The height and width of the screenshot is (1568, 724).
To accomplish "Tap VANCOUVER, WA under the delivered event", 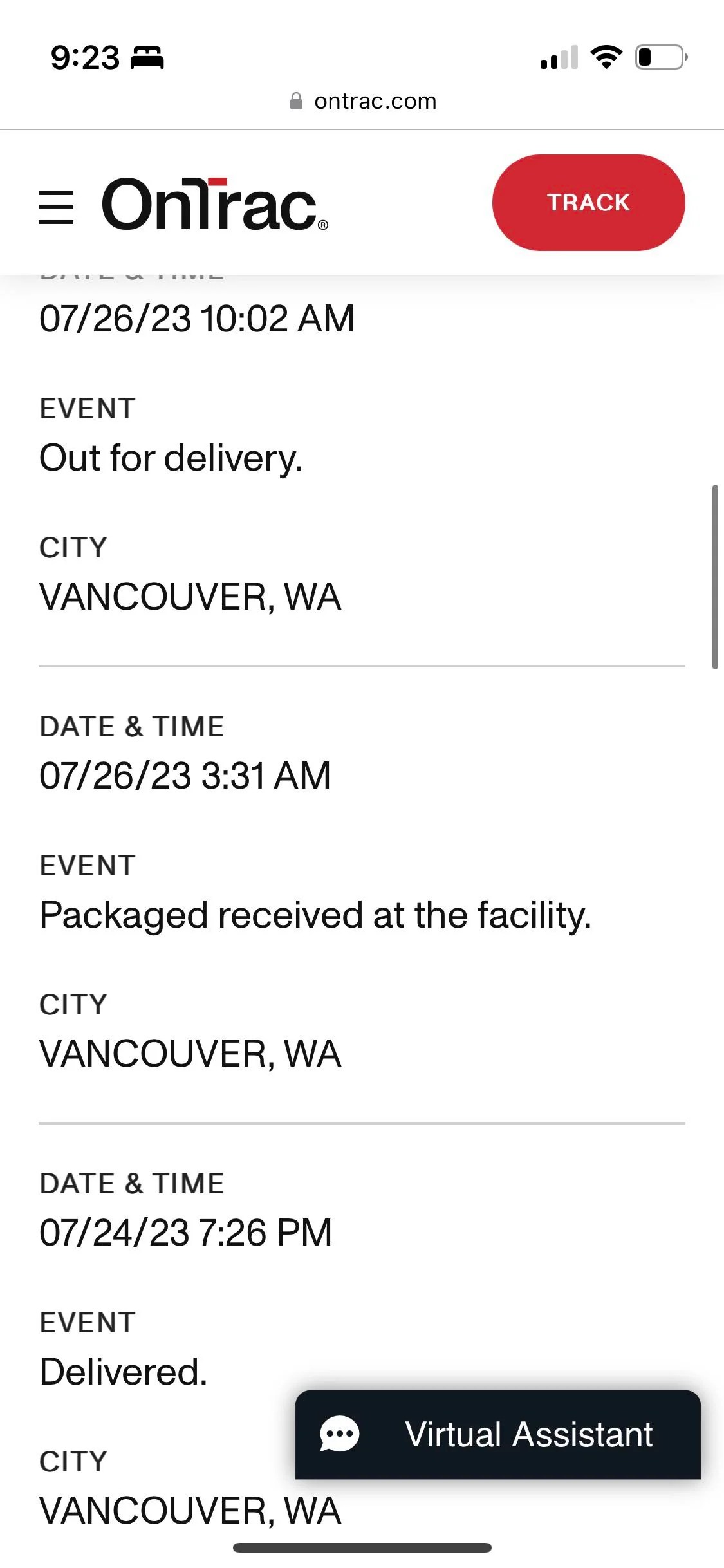I will [190, 1509].
